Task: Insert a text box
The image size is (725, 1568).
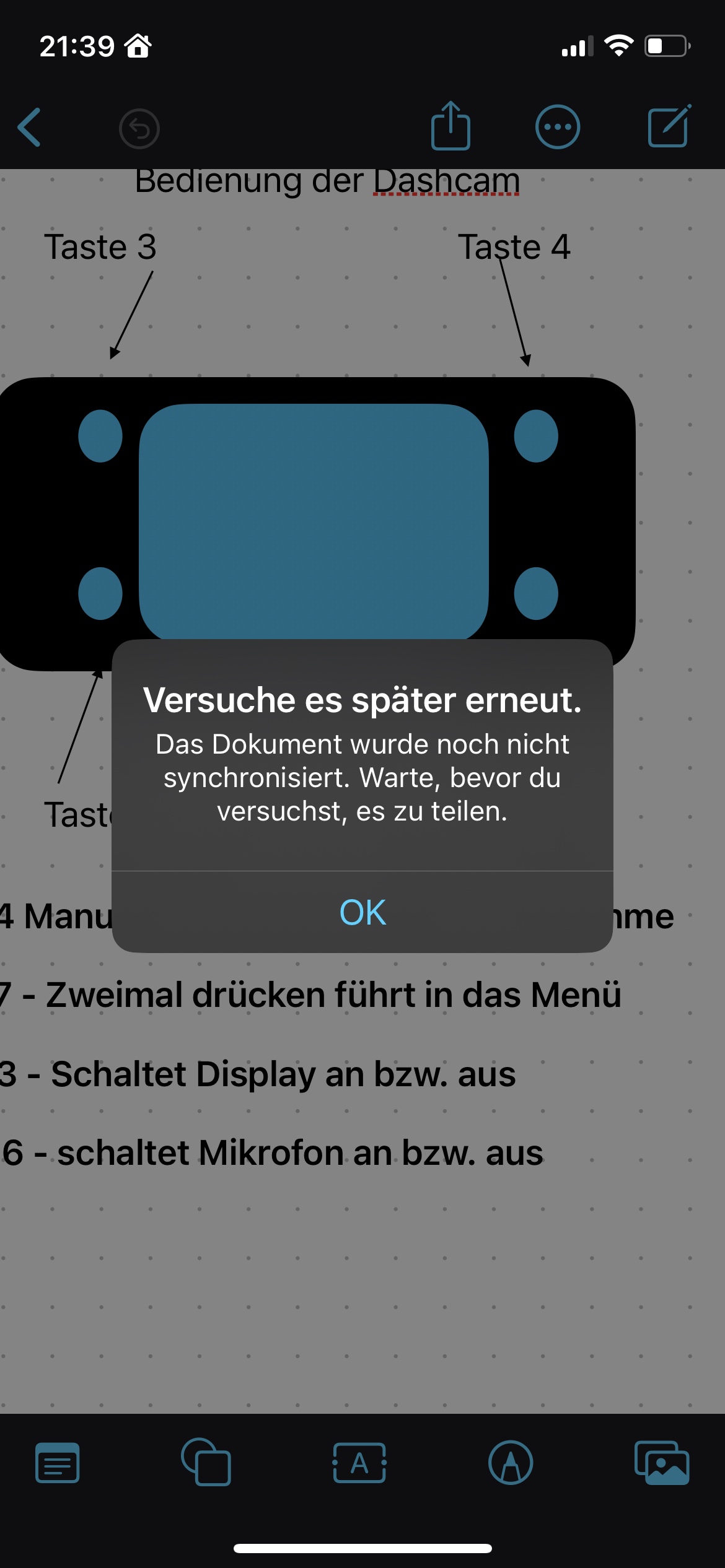Action: (360, 1463)
